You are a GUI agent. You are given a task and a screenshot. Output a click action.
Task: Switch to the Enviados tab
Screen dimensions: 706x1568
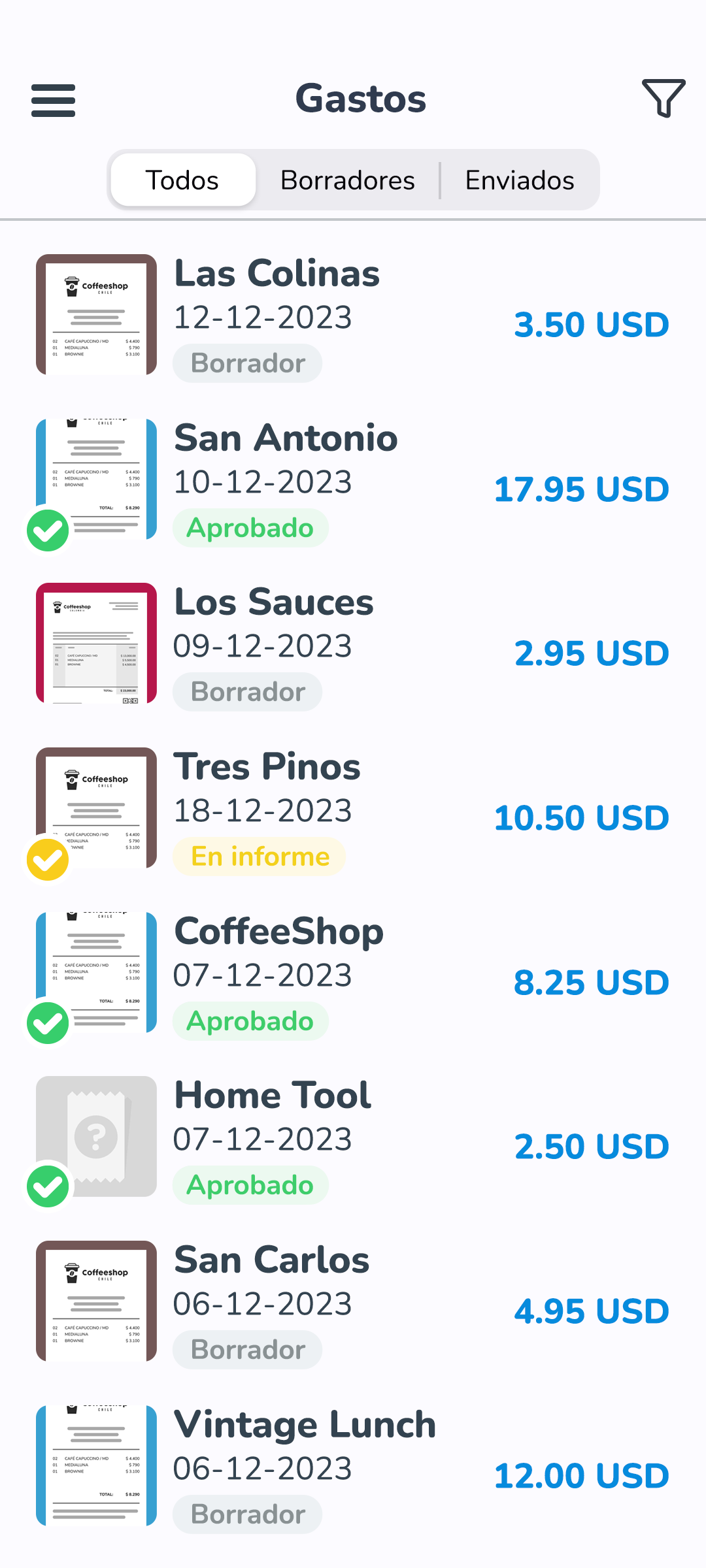pyautogui.click(x=519, y=180)
